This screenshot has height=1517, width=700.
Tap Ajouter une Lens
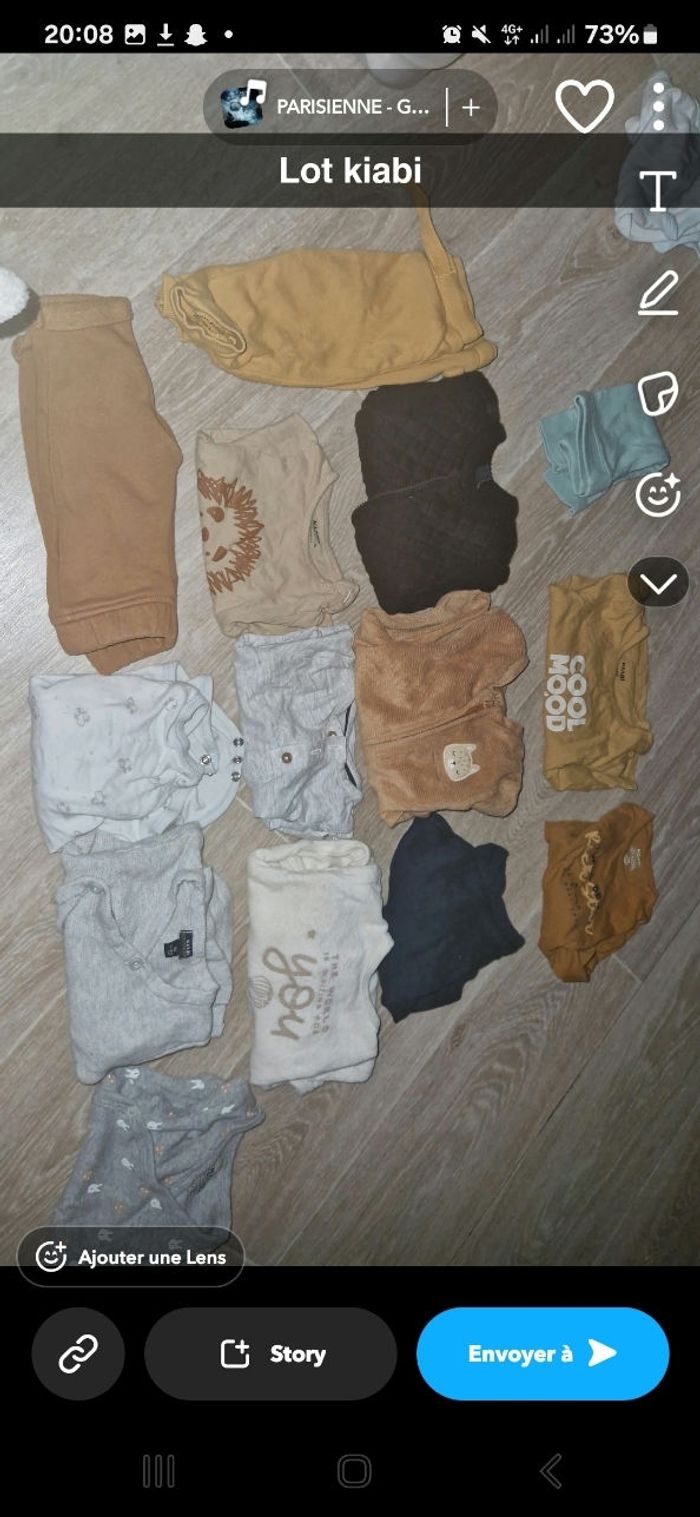[x=131, y=1257]
